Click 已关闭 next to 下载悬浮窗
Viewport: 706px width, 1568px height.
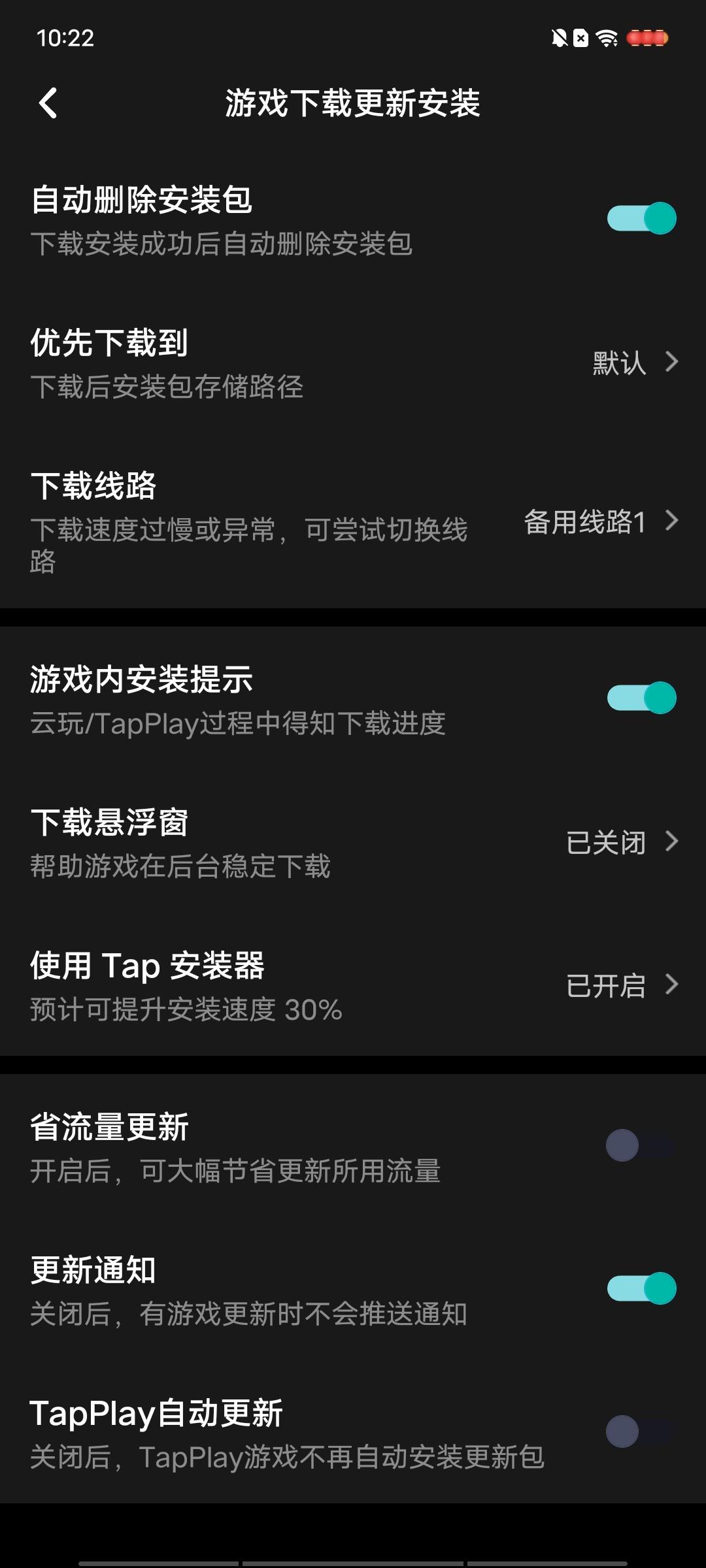pos(608,843)
